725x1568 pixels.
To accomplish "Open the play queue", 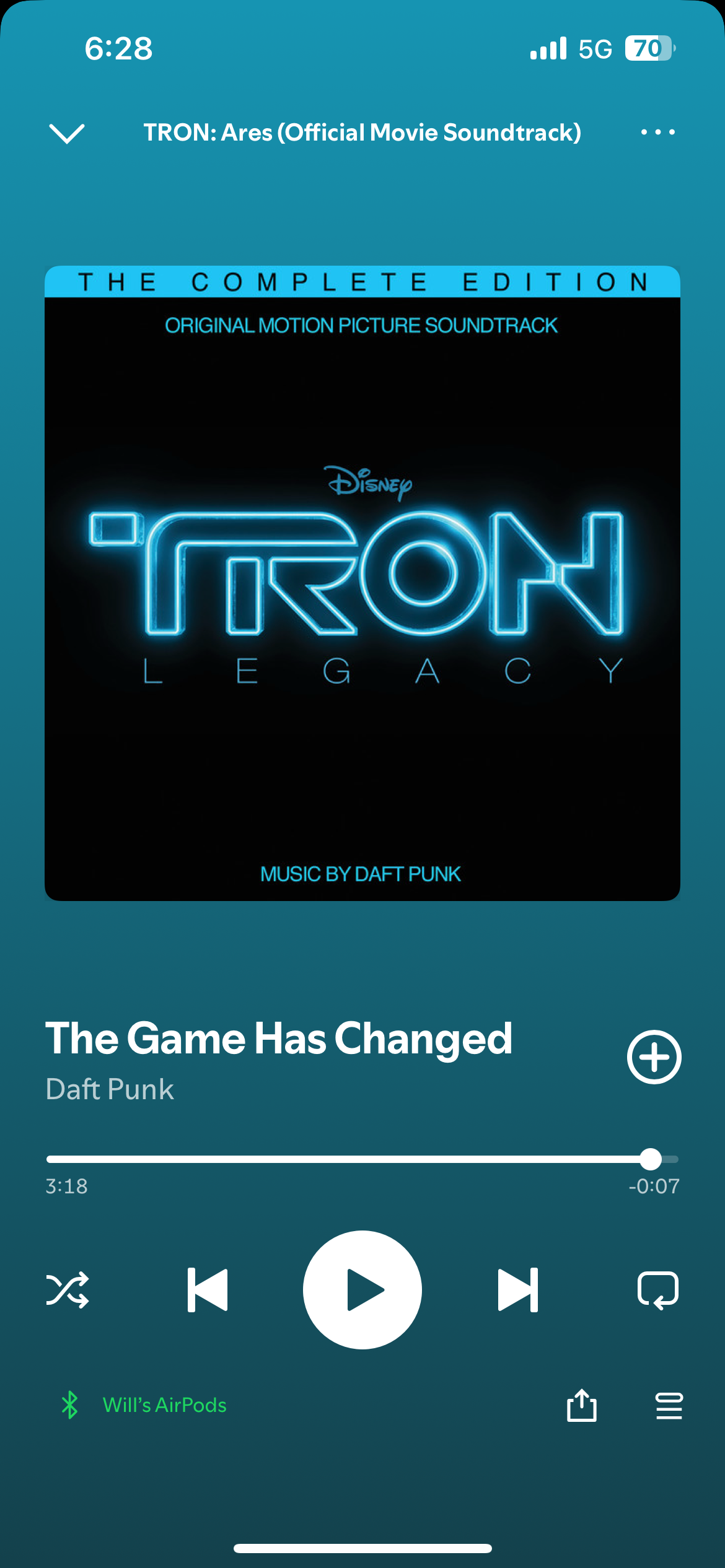I will pos(669,1405).
